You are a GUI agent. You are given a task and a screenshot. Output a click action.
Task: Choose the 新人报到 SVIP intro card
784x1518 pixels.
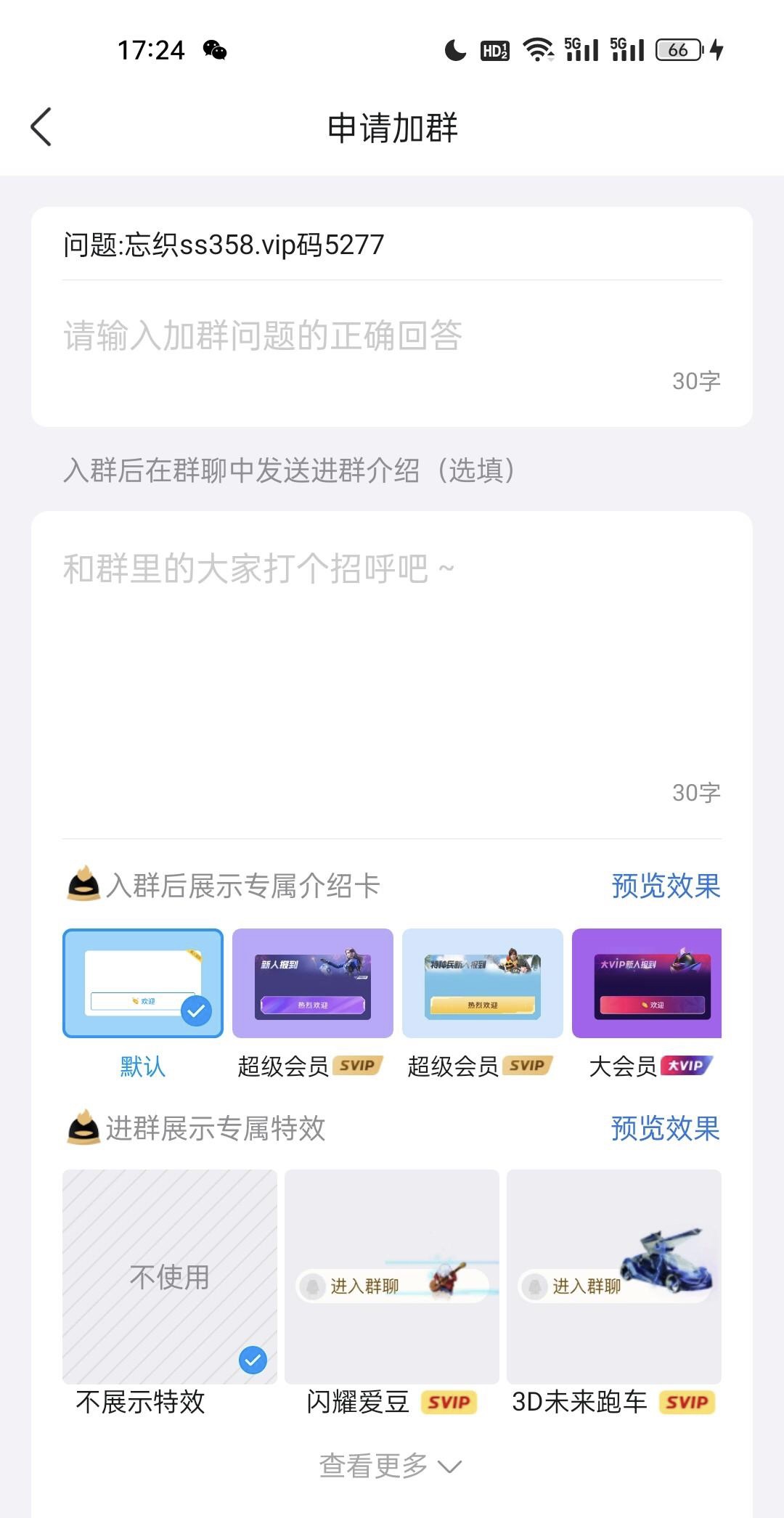312,983
